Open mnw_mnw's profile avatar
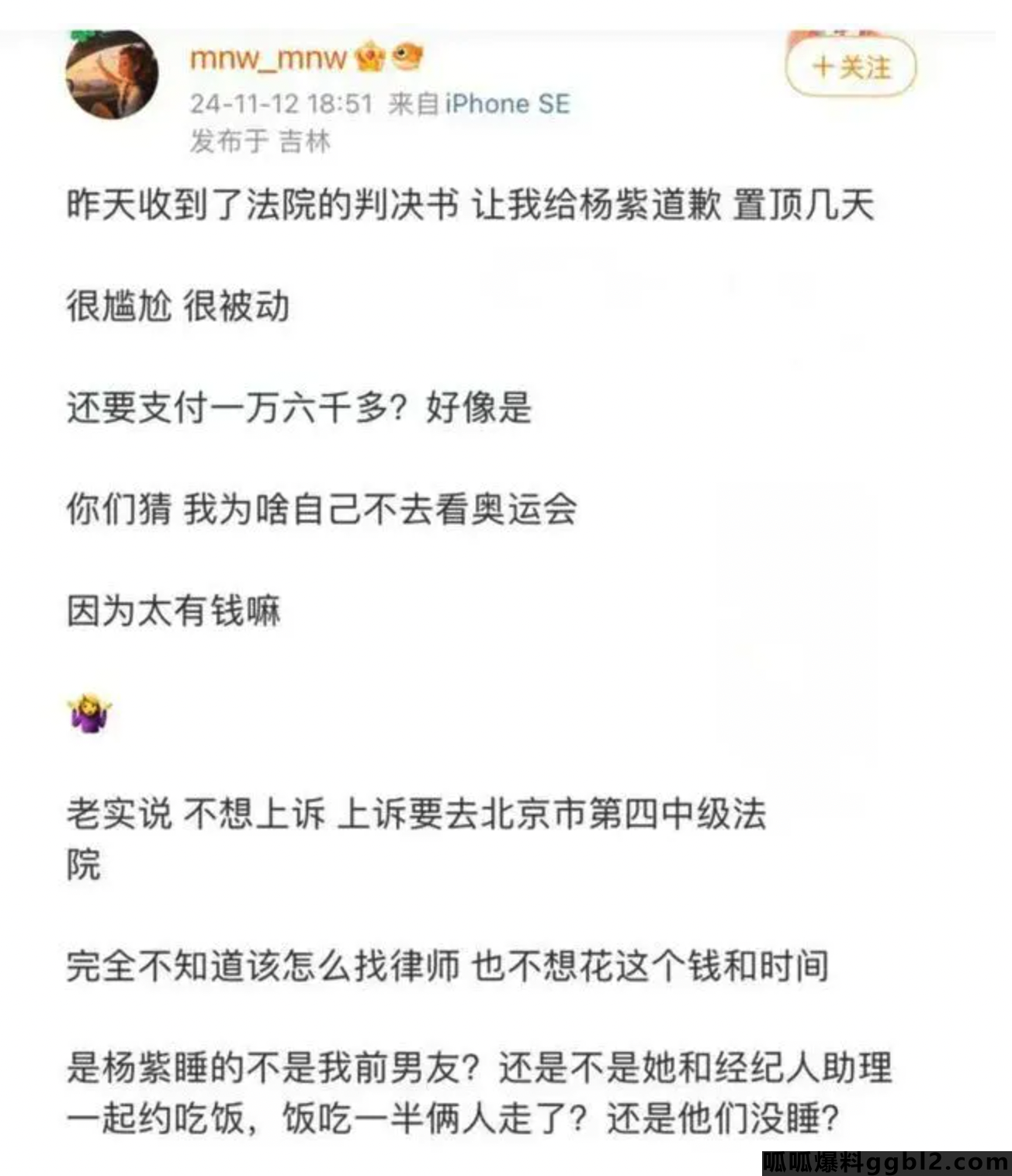The height and width of the screenshot is (1176, 1012). (112, 75)
